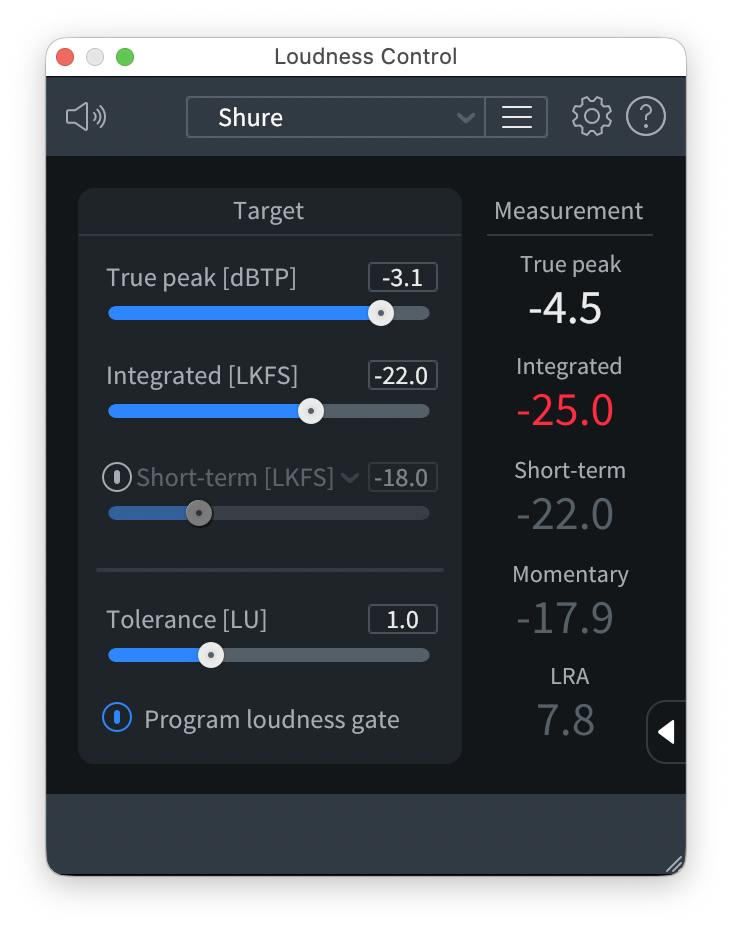
Task: Click the window resize grip corner
Action: coord(674,864)
